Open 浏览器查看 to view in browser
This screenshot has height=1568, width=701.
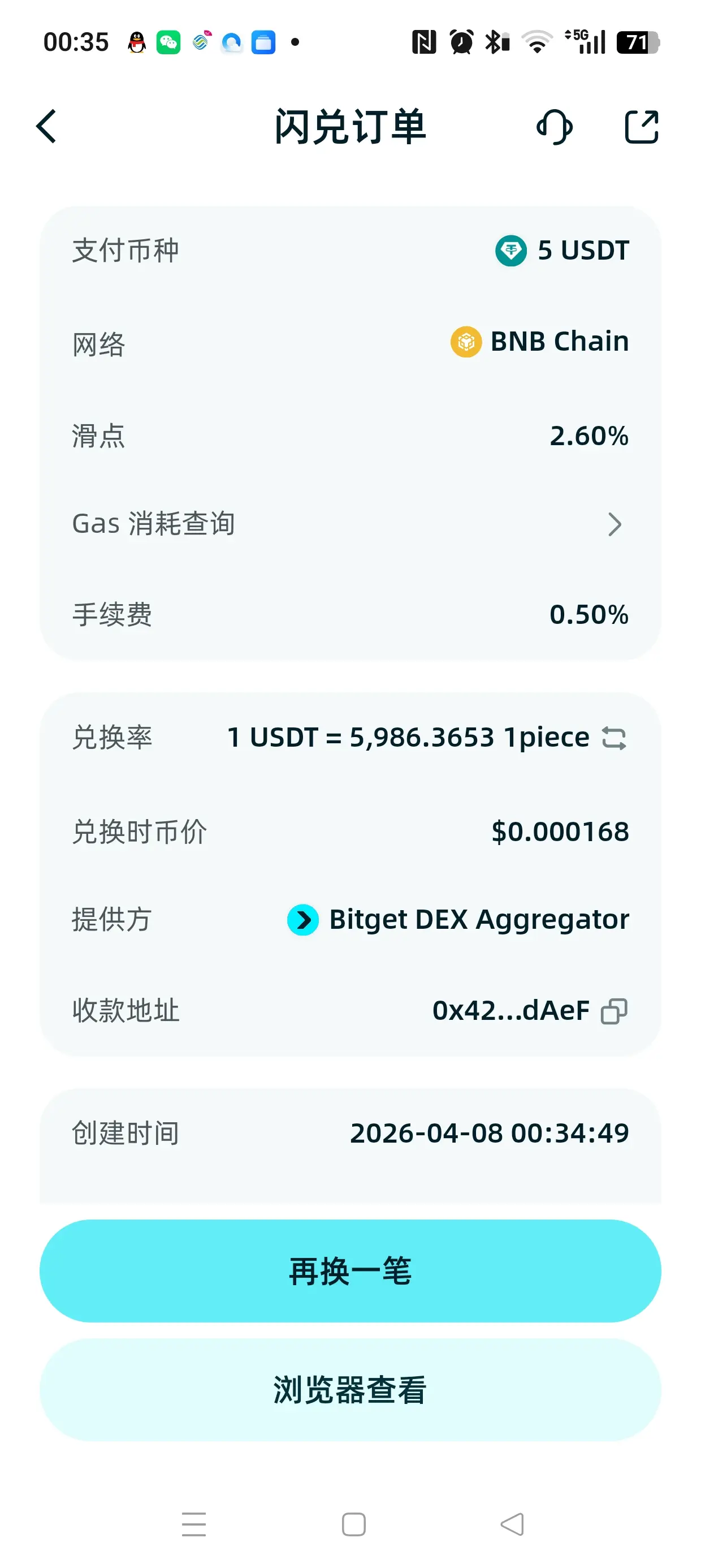point(350,1390)
